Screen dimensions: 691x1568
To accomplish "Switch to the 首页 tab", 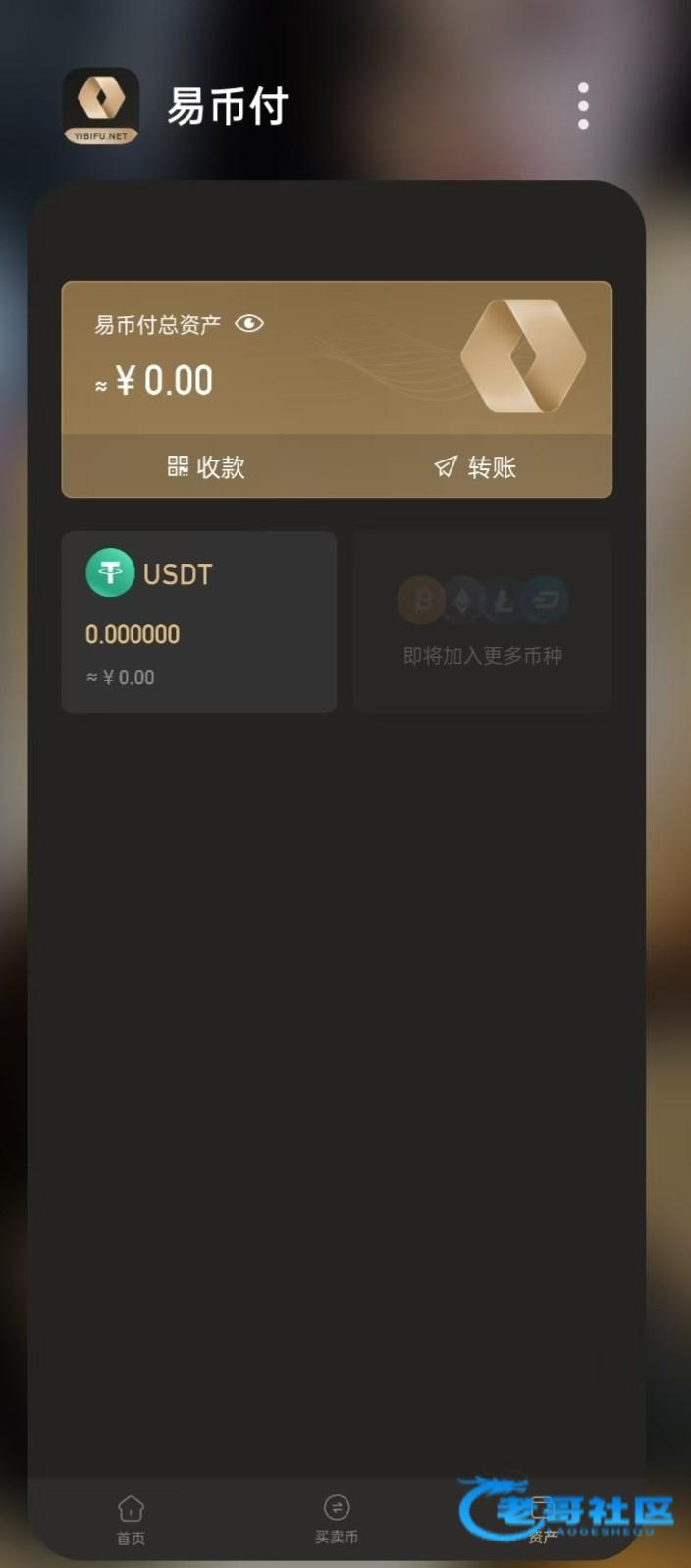I will click(x=131, y=1519).
